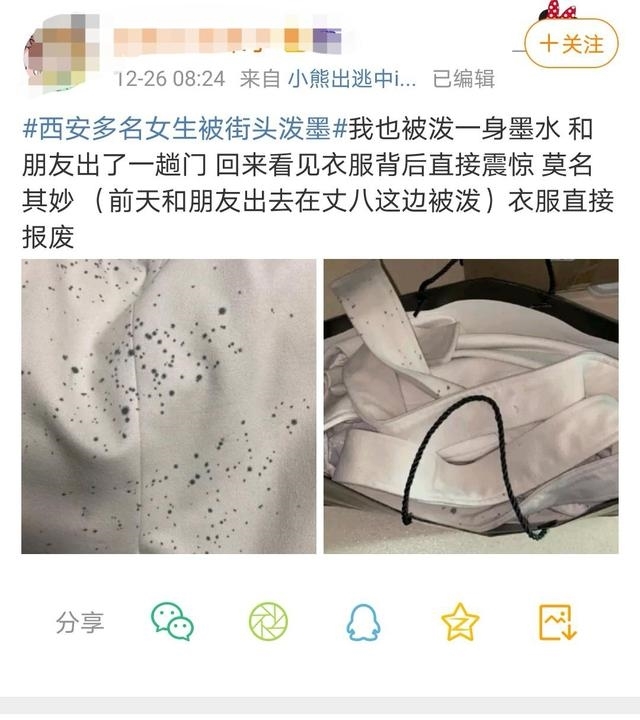This screenshot has height=720, width=640.
Task: View the ink-splattered fabric photo
Action: pos(168,406)
